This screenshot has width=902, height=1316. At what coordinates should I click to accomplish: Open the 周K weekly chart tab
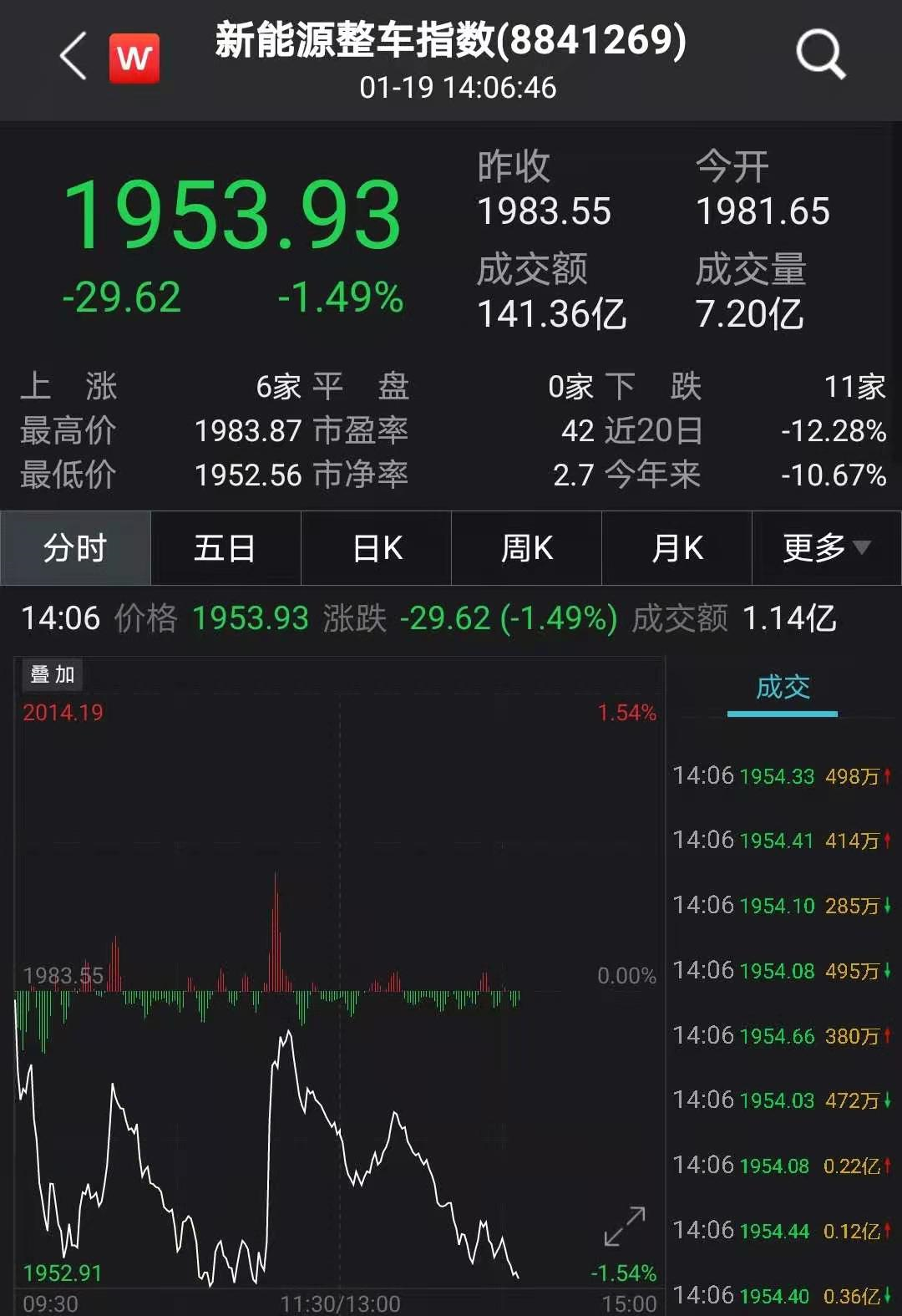(526, 548)
